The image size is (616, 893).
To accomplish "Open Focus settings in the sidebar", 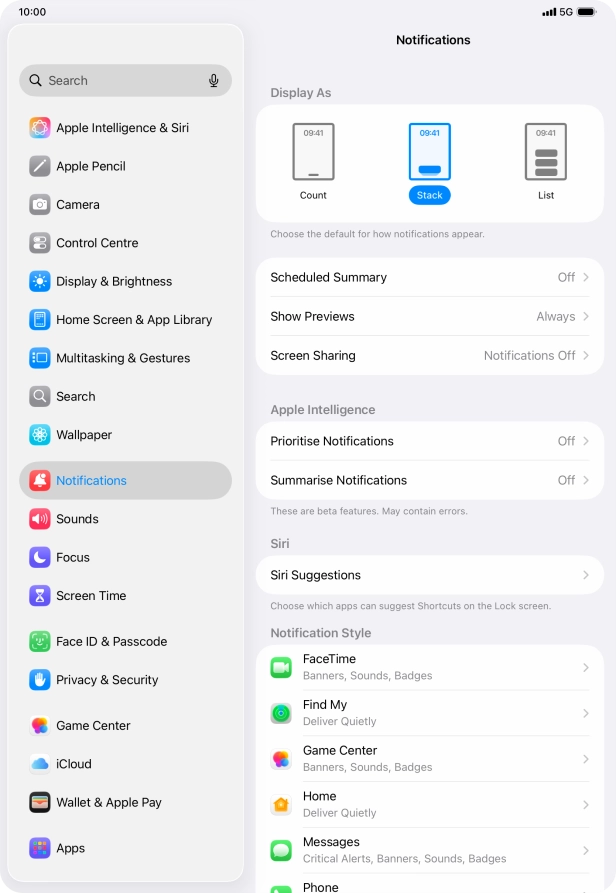I will coord(73,557).
